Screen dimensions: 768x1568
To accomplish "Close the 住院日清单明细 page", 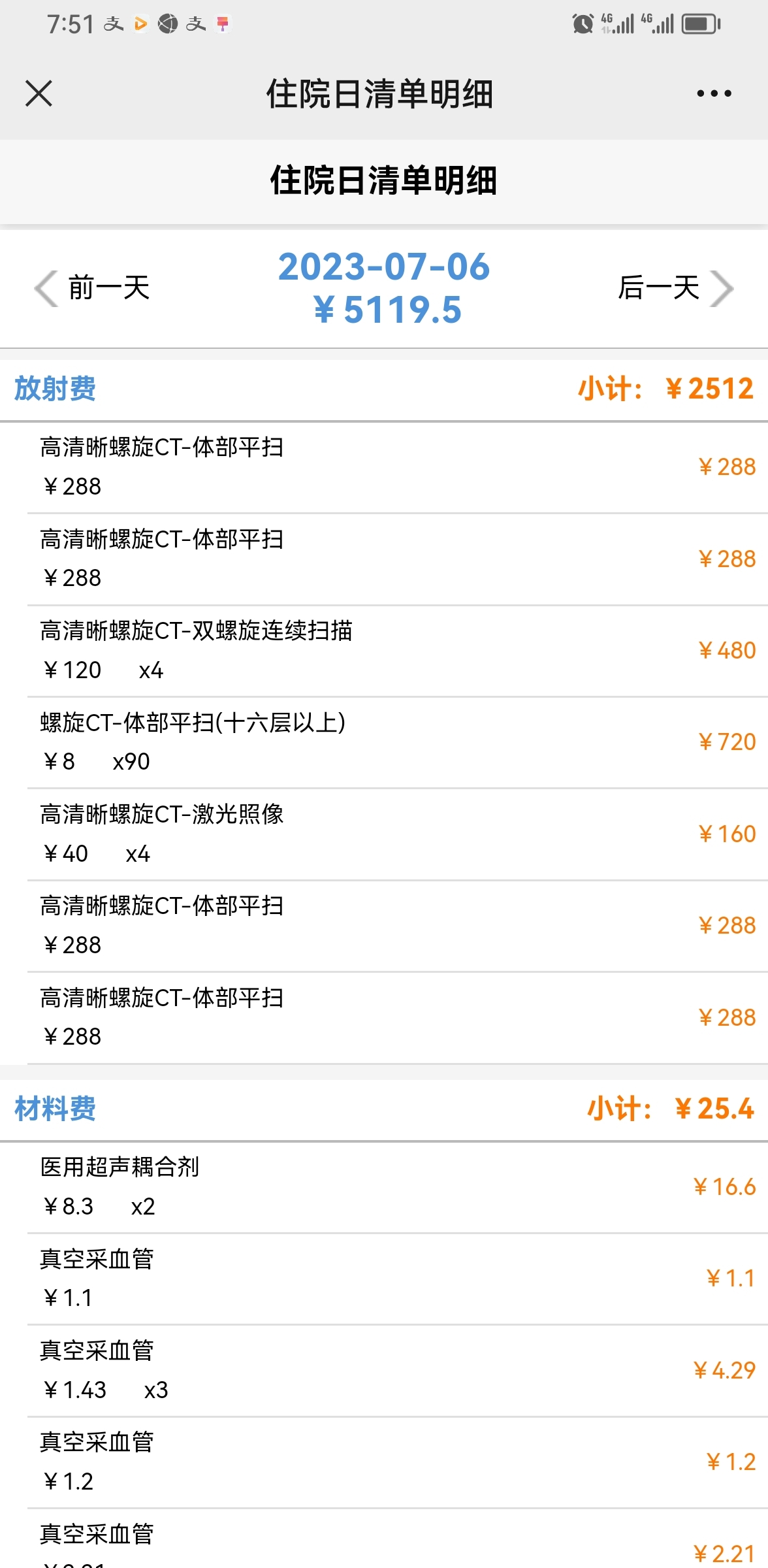I will click(x=39, y=93).
